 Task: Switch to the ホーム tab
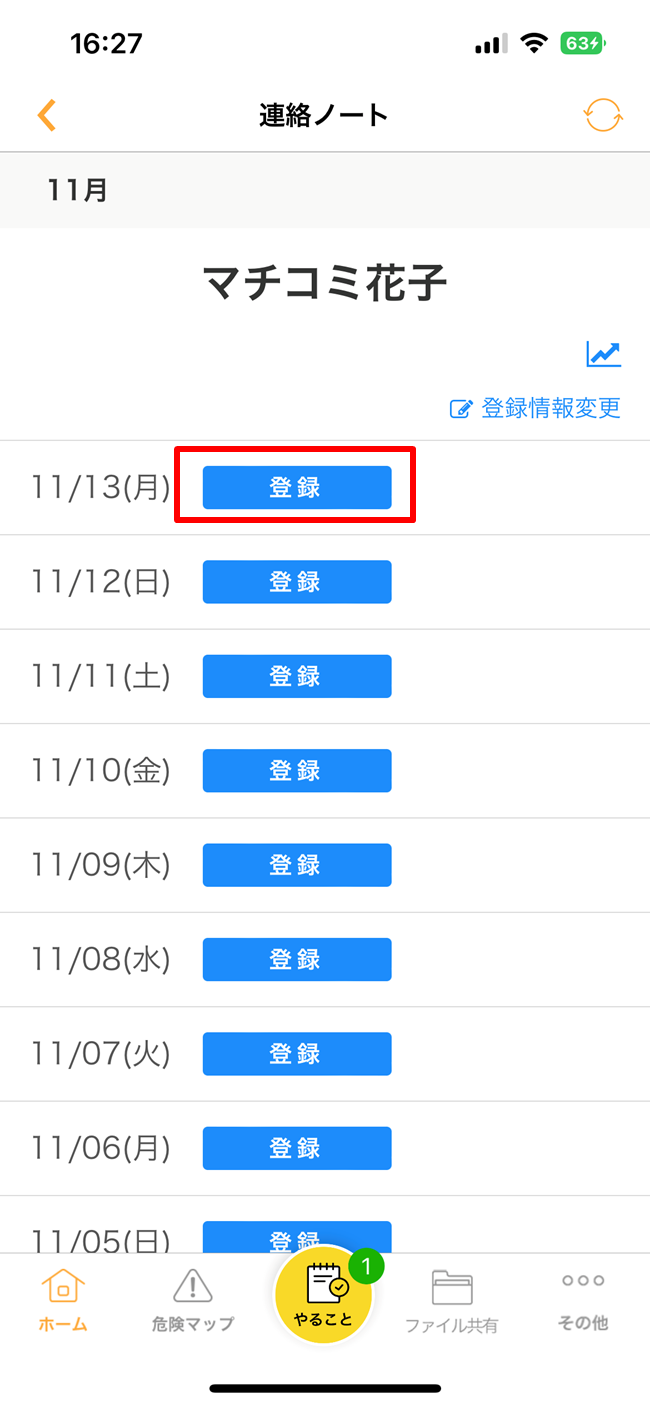(63, 1299)
